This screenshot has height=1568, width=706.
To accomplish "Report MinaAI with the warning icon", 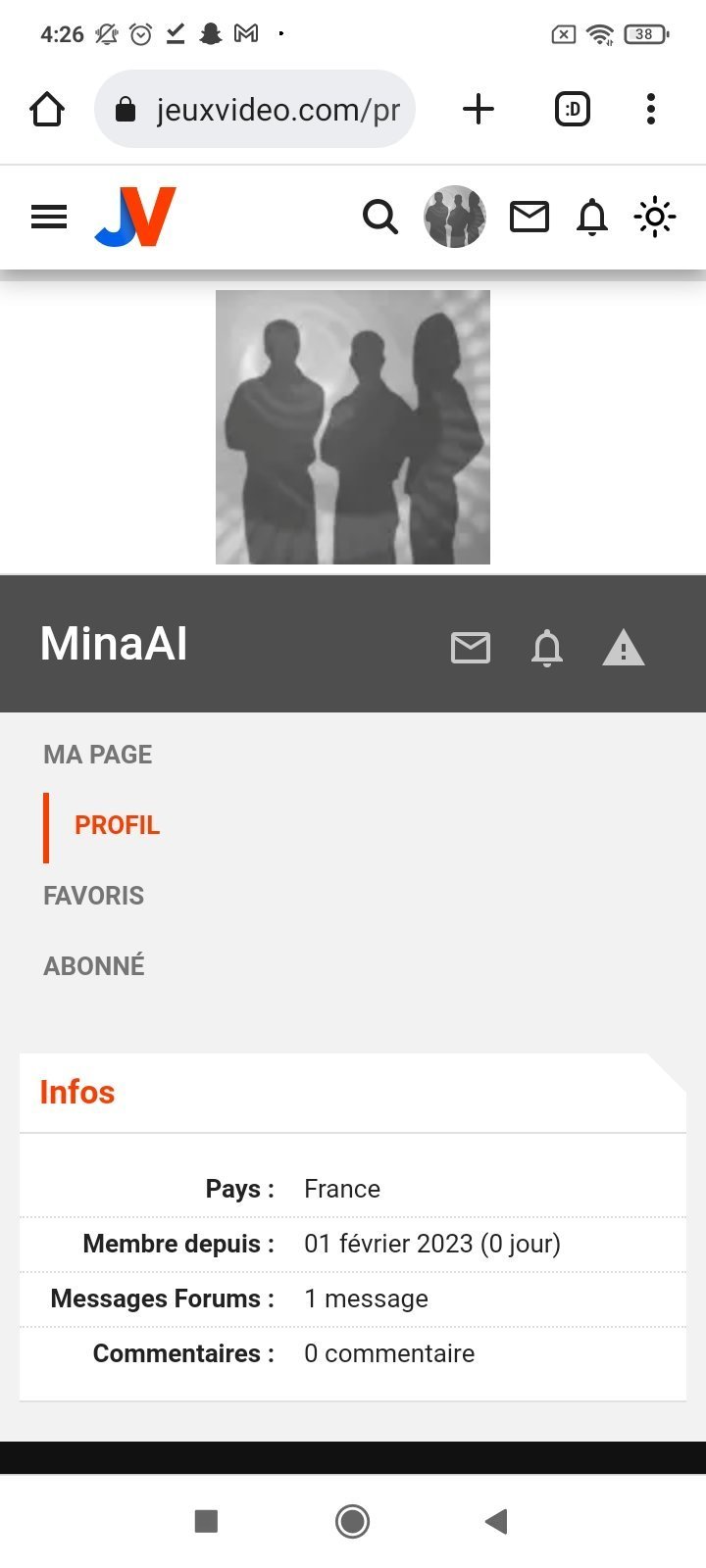I will click(623, 647).
